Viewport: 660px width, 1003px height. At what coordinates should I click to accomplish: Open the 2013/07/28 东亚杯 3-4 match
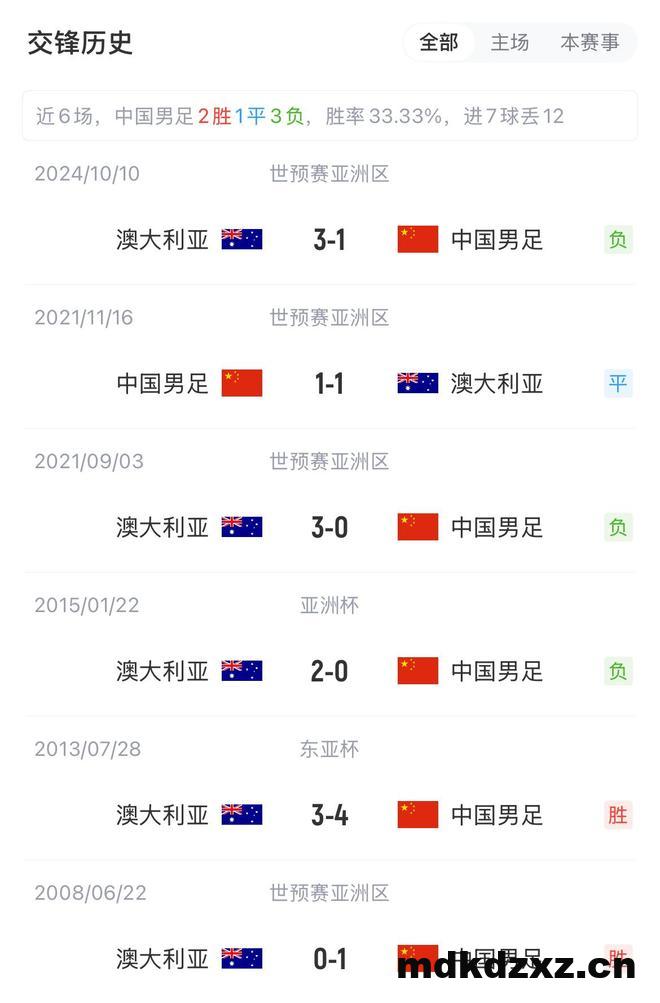pyautogui.click(x=329, y=816)
